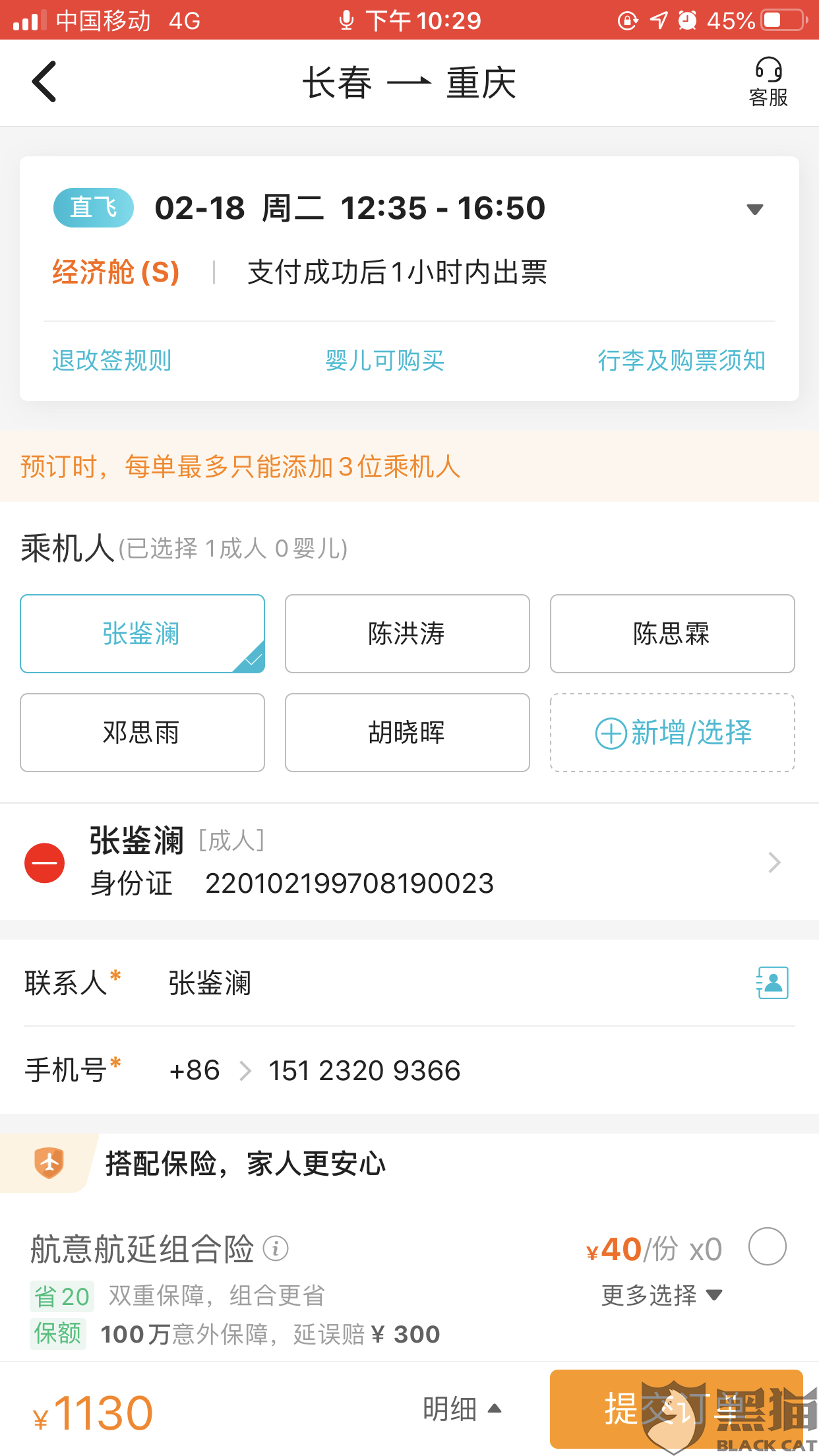Screen dimensions: 819x1456
Task: Tap 新增/选择 to add a passenger
Action: point(672,733)
